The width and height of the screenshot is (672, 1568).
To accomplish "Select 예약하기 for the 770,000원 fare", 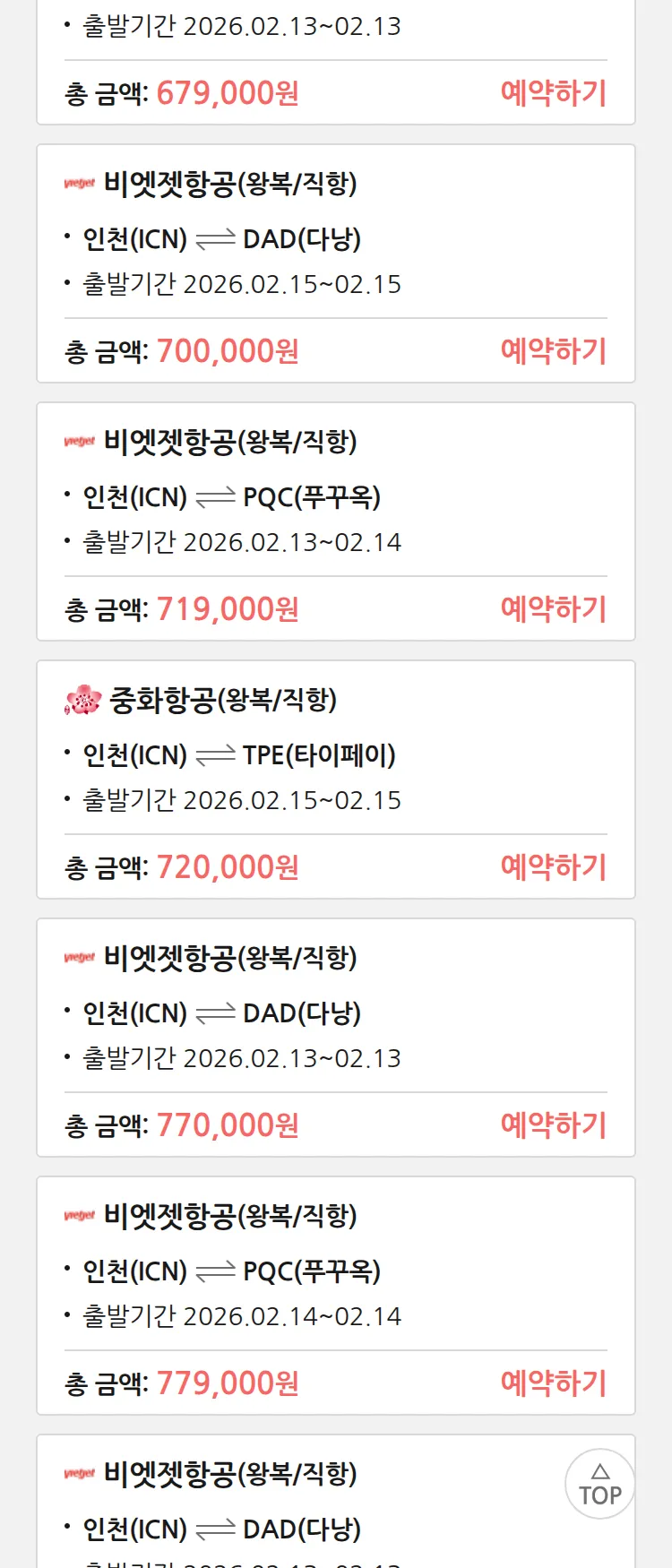I will pyautogui.click(x=553, y=1125).
